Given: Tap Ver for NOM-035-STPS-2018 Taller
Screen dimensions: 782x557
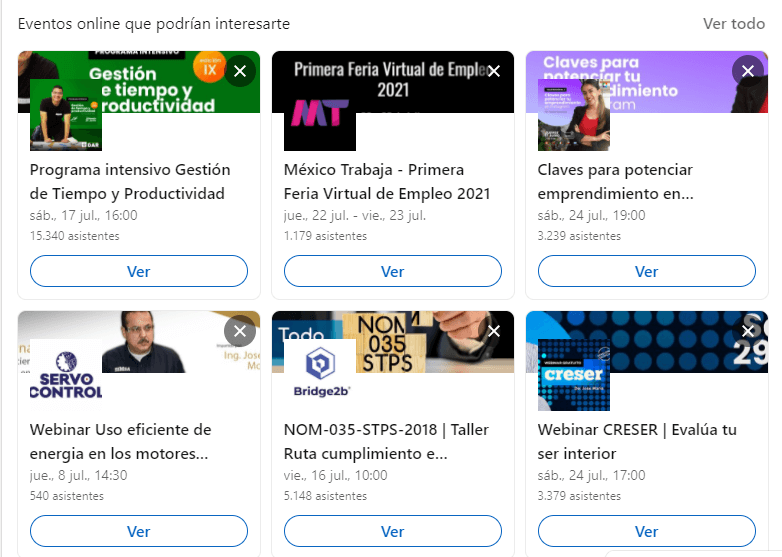Looking at the screenshot, I should (x=393, y=531).
